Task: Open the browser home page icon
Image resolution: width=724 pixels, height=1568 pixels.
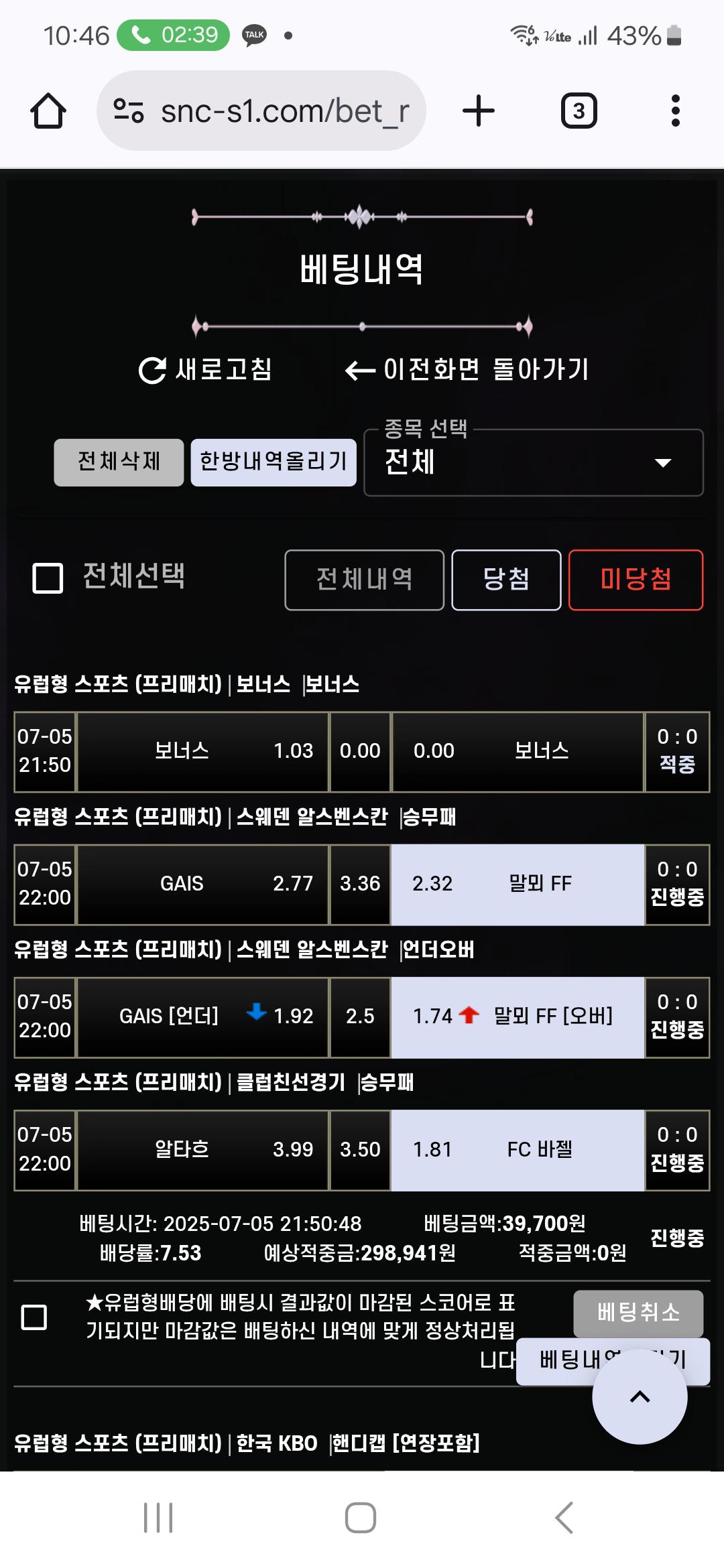Action: 48,111
